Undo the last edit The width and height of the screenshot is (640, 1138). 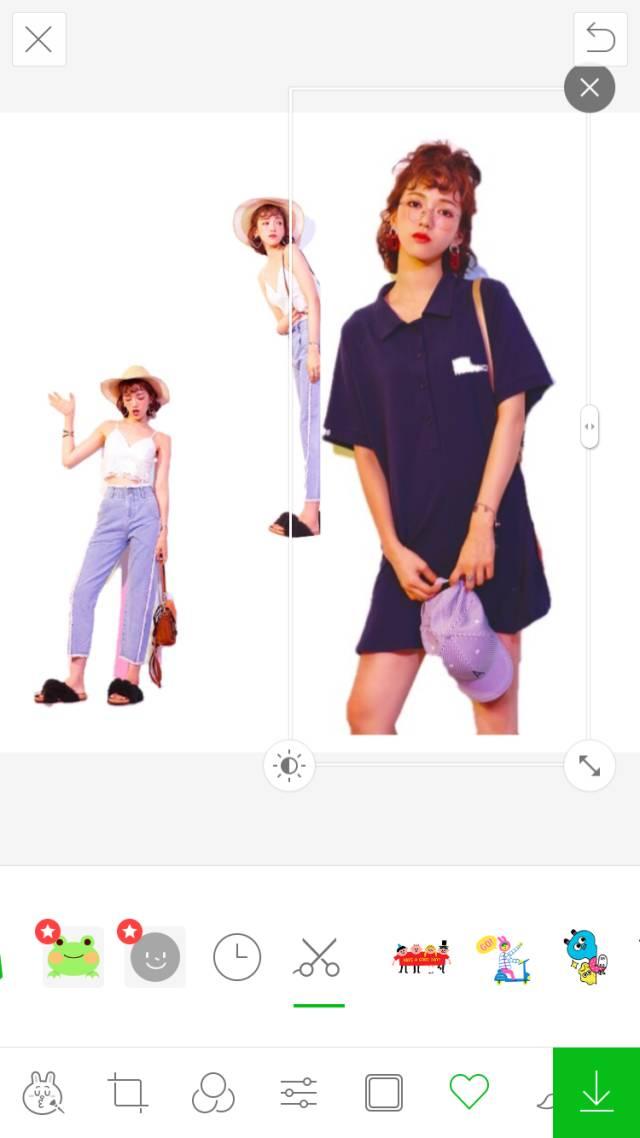click(x=600, y=39)
